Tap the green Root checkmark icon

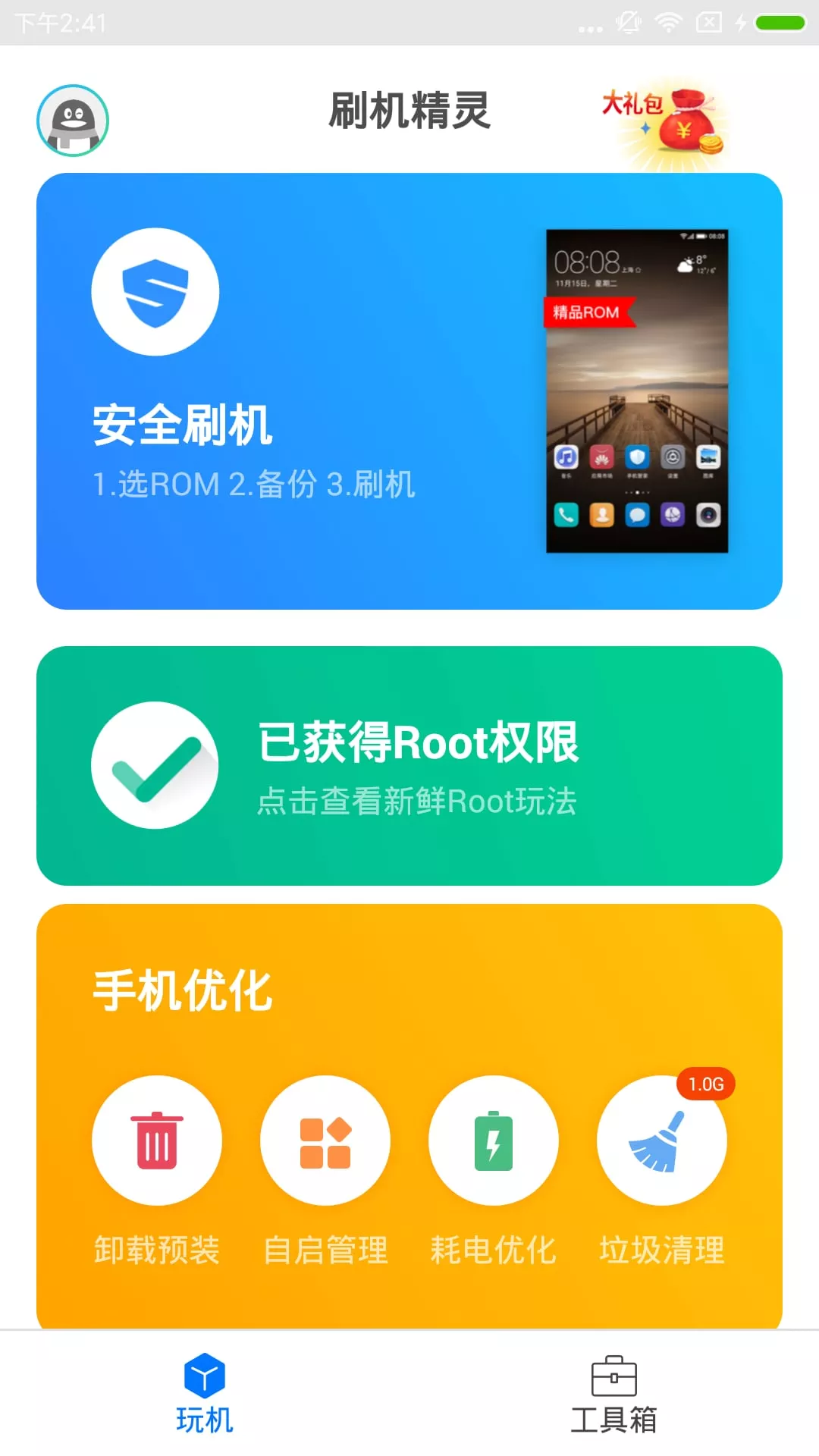[x=155, y=764]
